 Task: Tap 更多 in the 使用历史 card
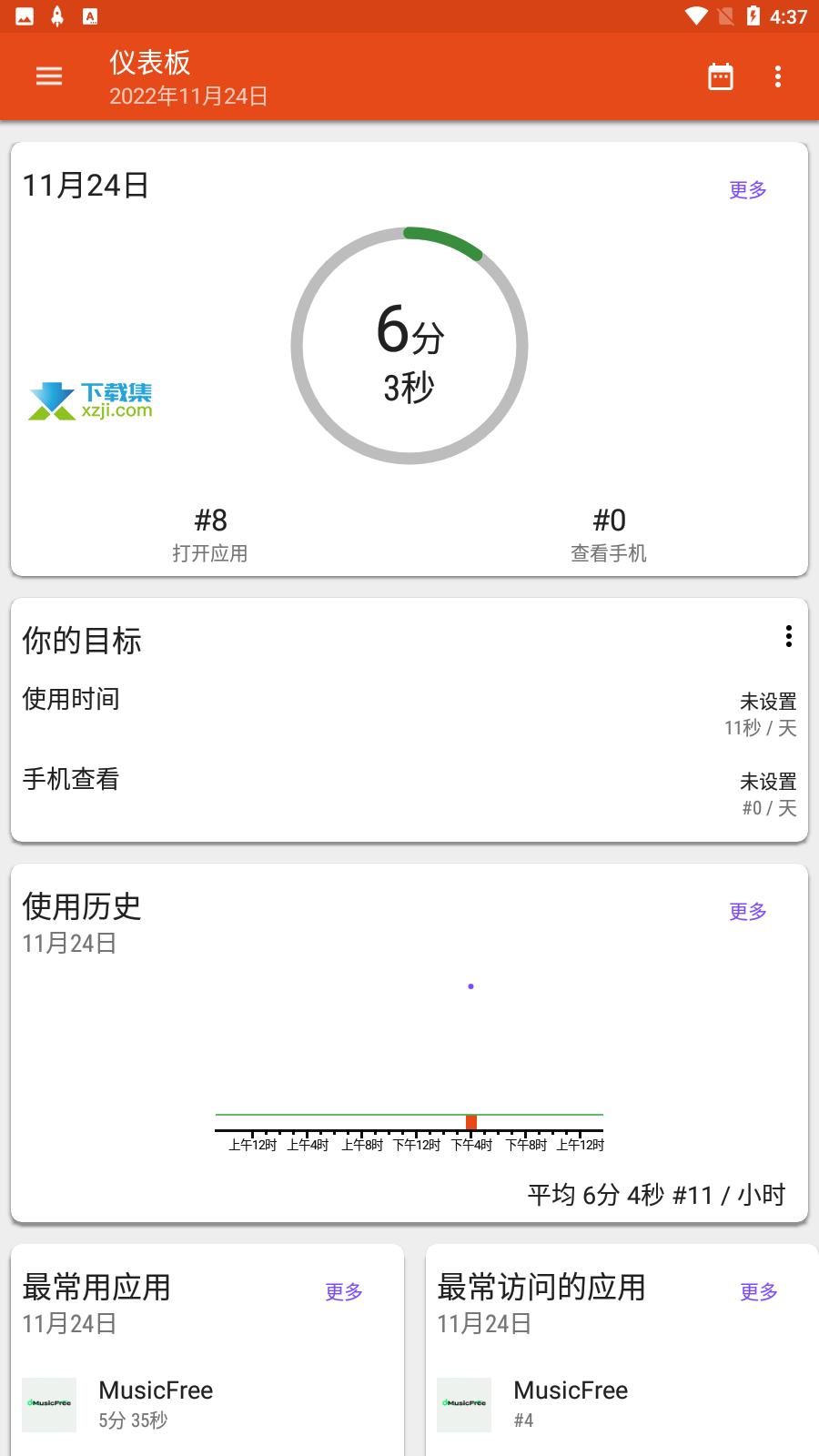(x=748, y=911)
